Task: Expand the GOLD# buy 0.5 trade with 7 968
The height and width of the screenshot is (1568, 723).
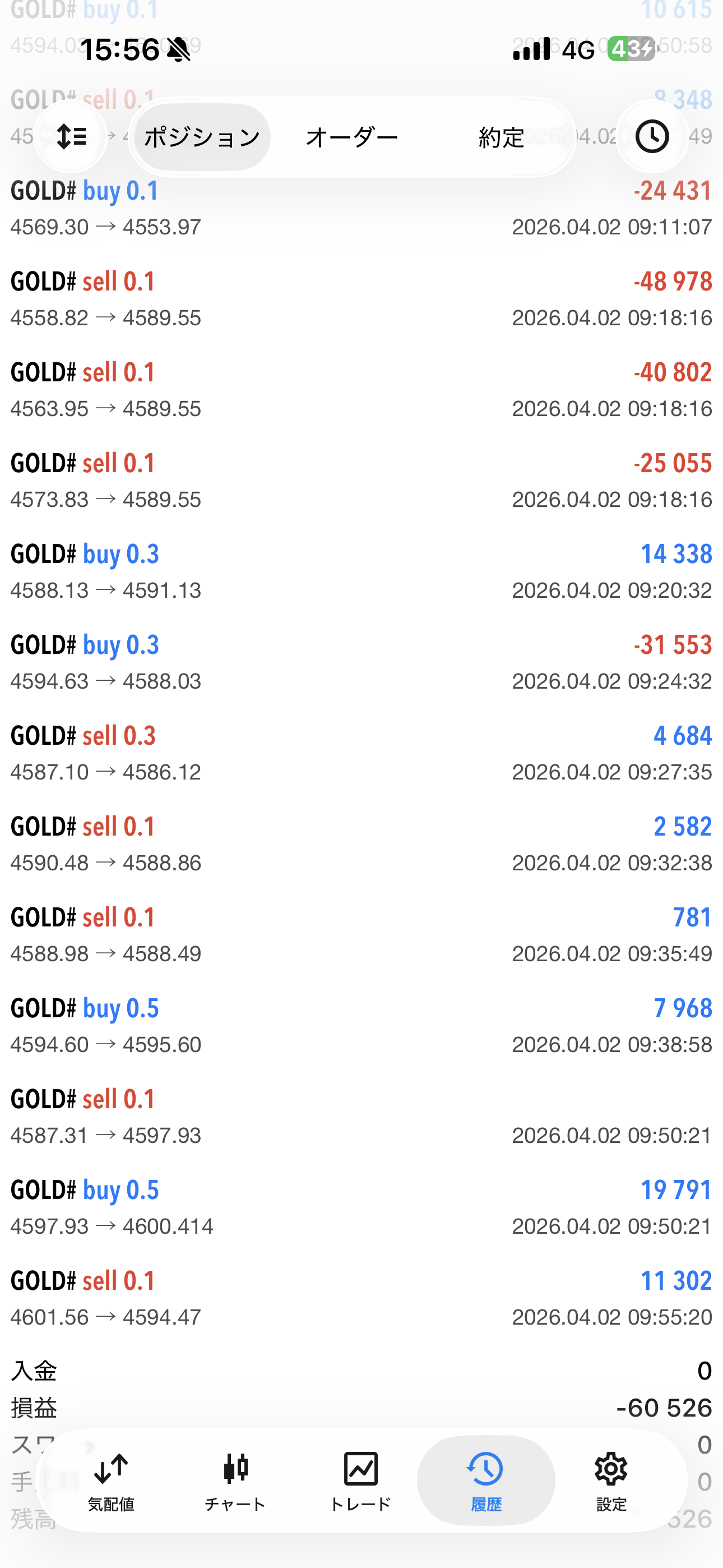Action: 361,1026
